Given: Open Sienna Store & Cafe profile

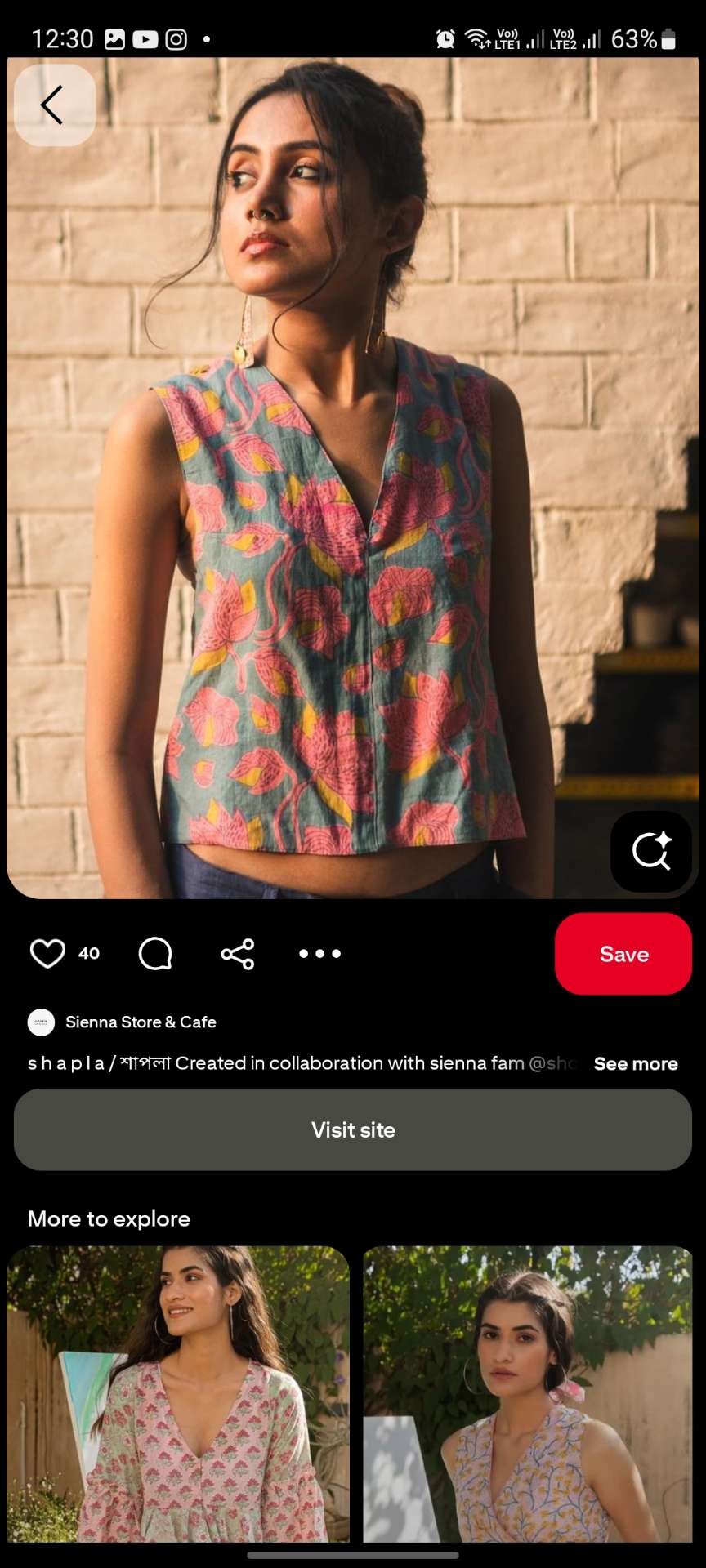Looking at the screenshot, I should [x=140, y=1022].
